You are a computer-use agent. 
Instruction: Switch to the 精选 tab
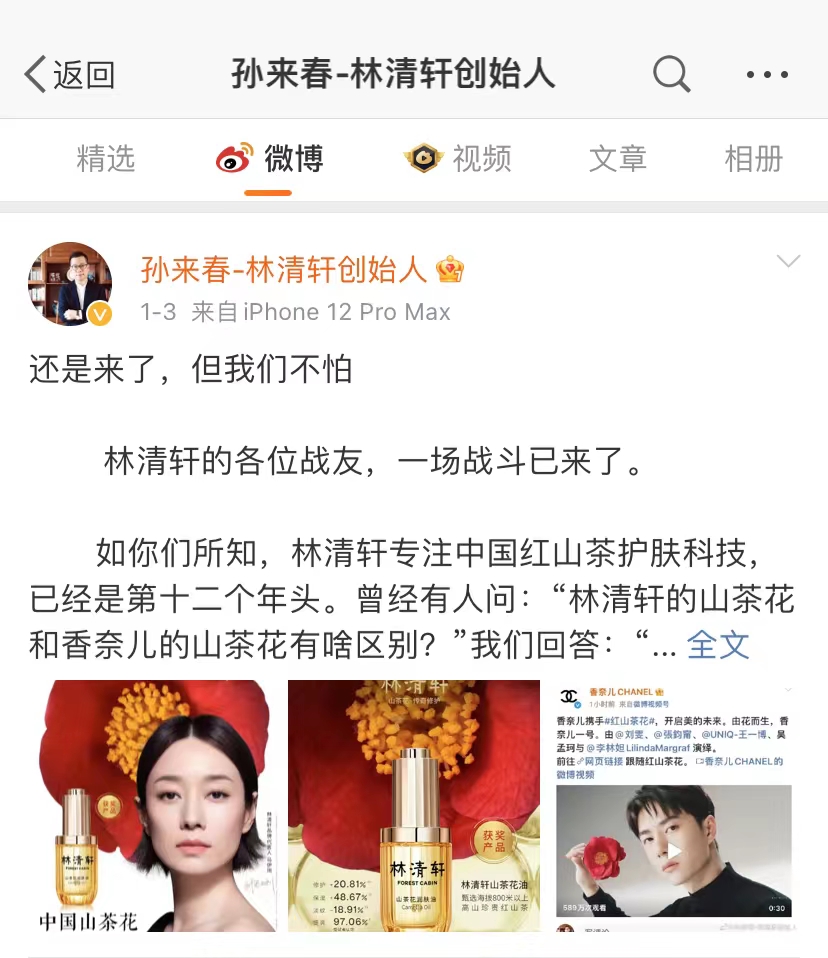pyautogui.click(x=106, y=159)
